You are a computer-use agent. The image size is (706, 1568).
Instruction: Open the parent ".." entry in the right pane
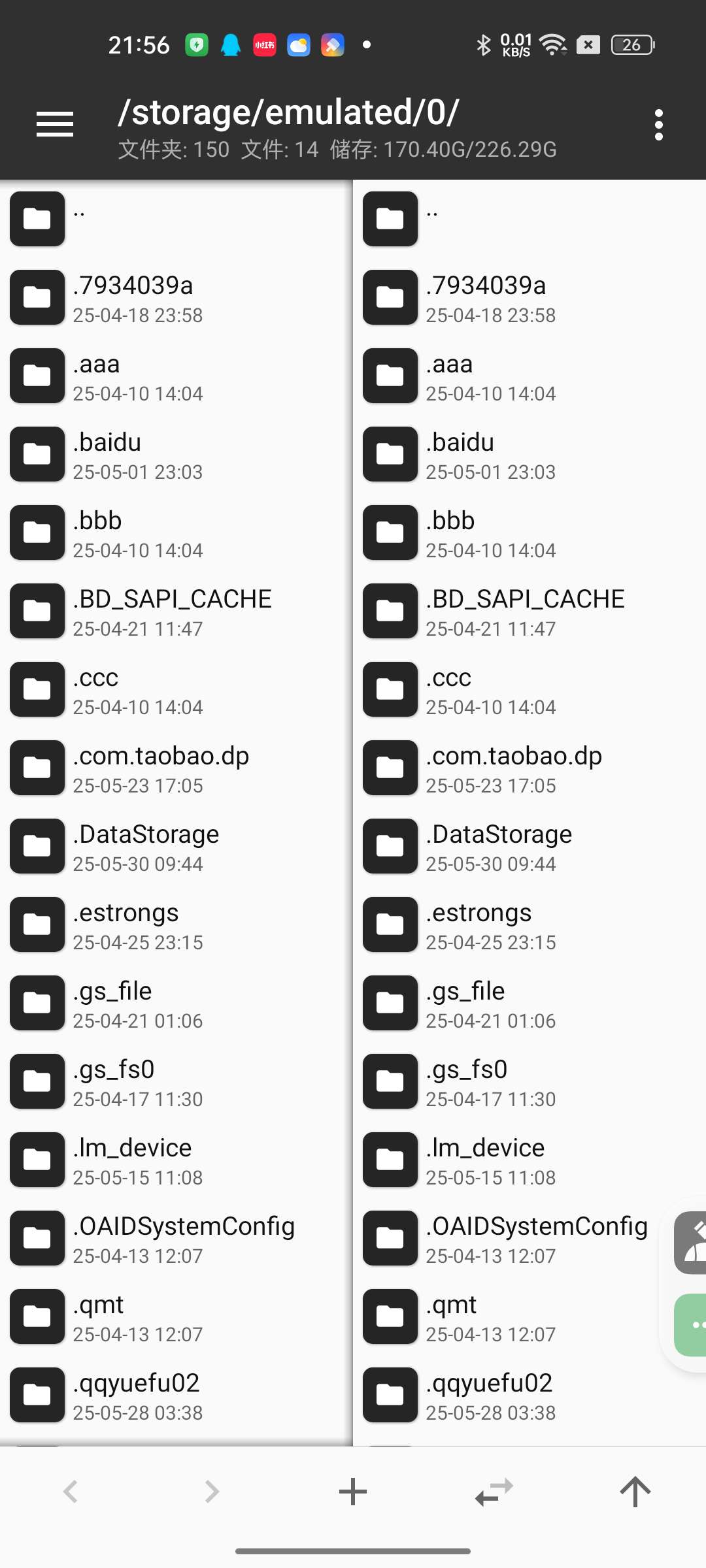pyautogui.click(x=529, y=219)
